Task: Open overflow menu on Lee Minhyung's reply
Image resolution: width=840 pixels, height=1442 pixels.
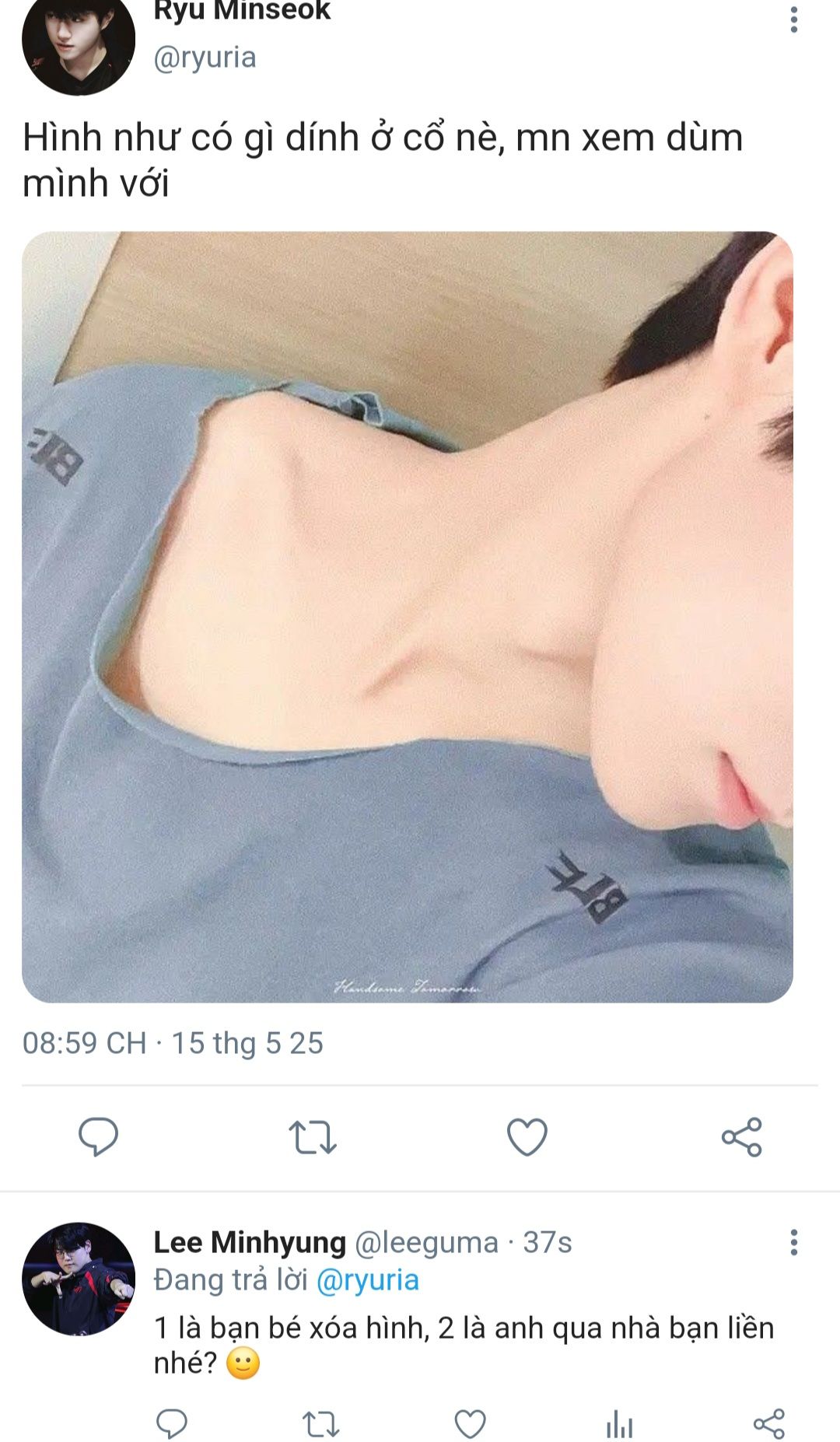Action: point(793,1242)
